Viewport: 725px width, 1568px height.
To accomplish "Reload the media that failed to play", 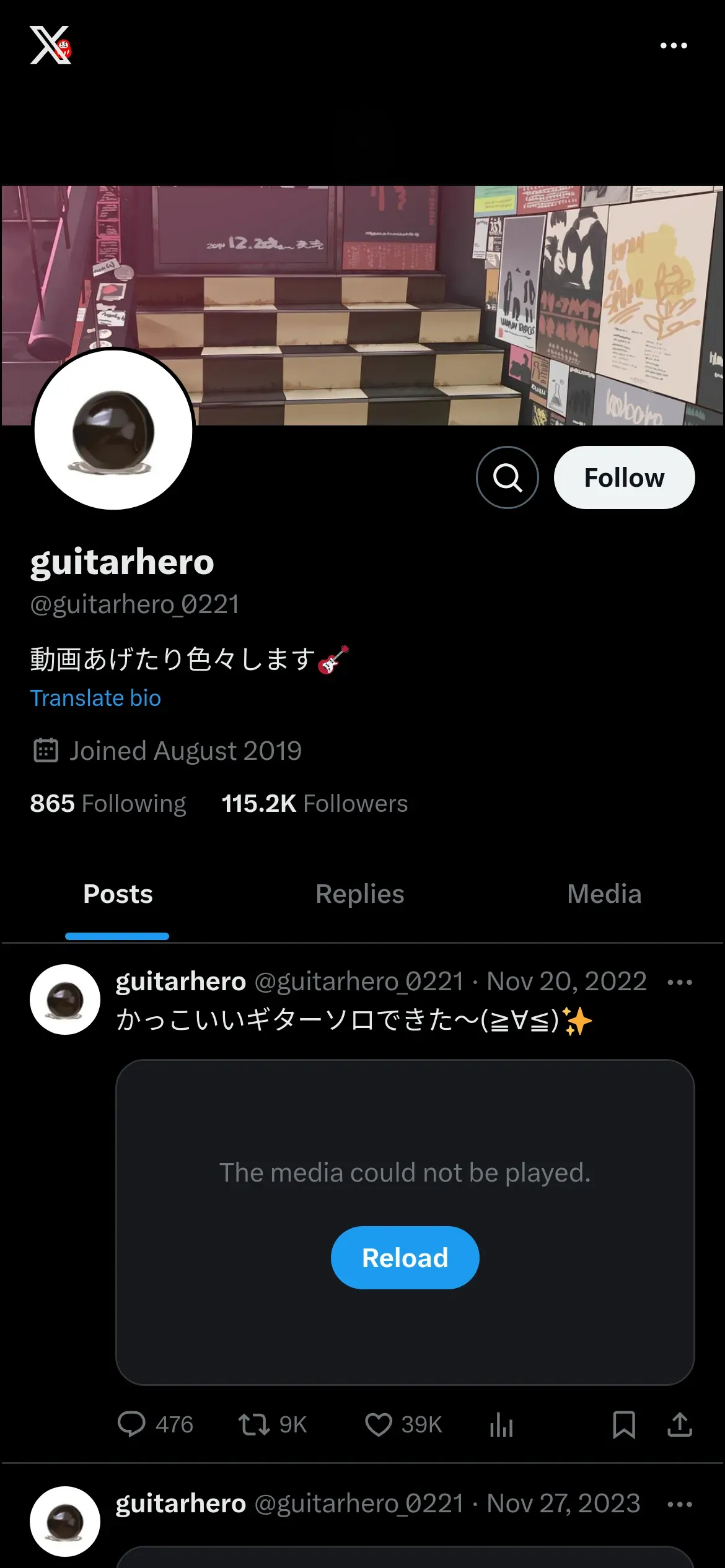I will [405, 1258].
